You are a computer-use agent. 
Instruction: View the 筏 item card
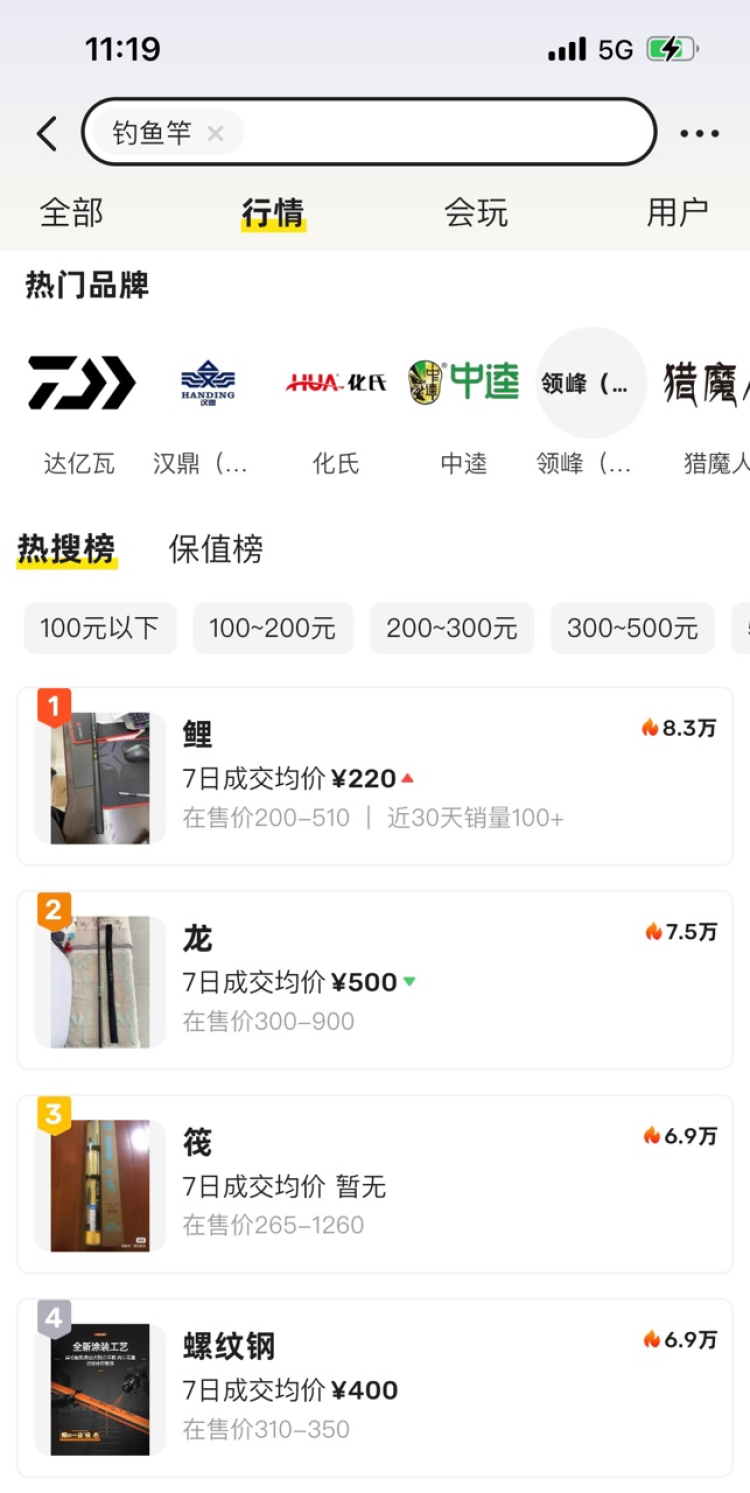(375, 1184)
